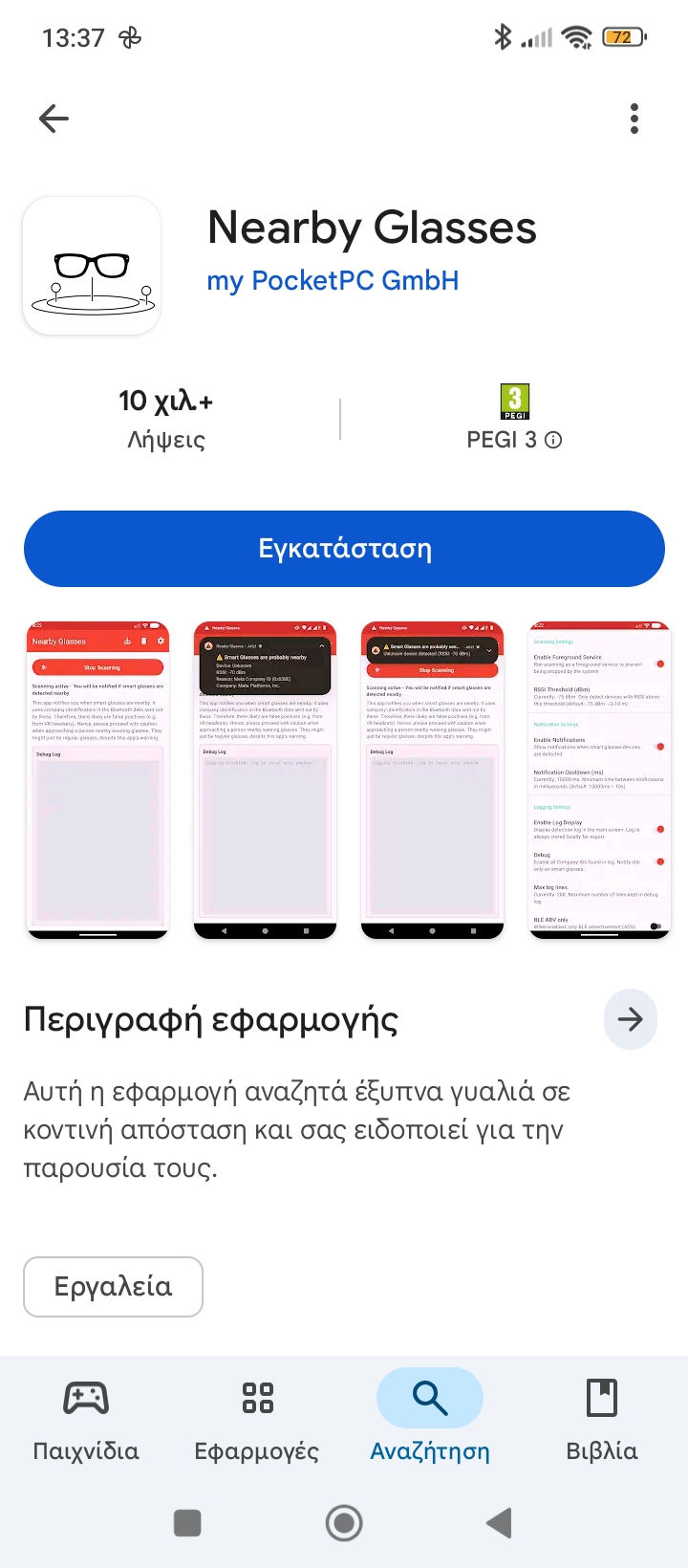This screenshot has width=688, height=1568.
Task: Open the Αναζήτηση tab
Action: 430,1421
